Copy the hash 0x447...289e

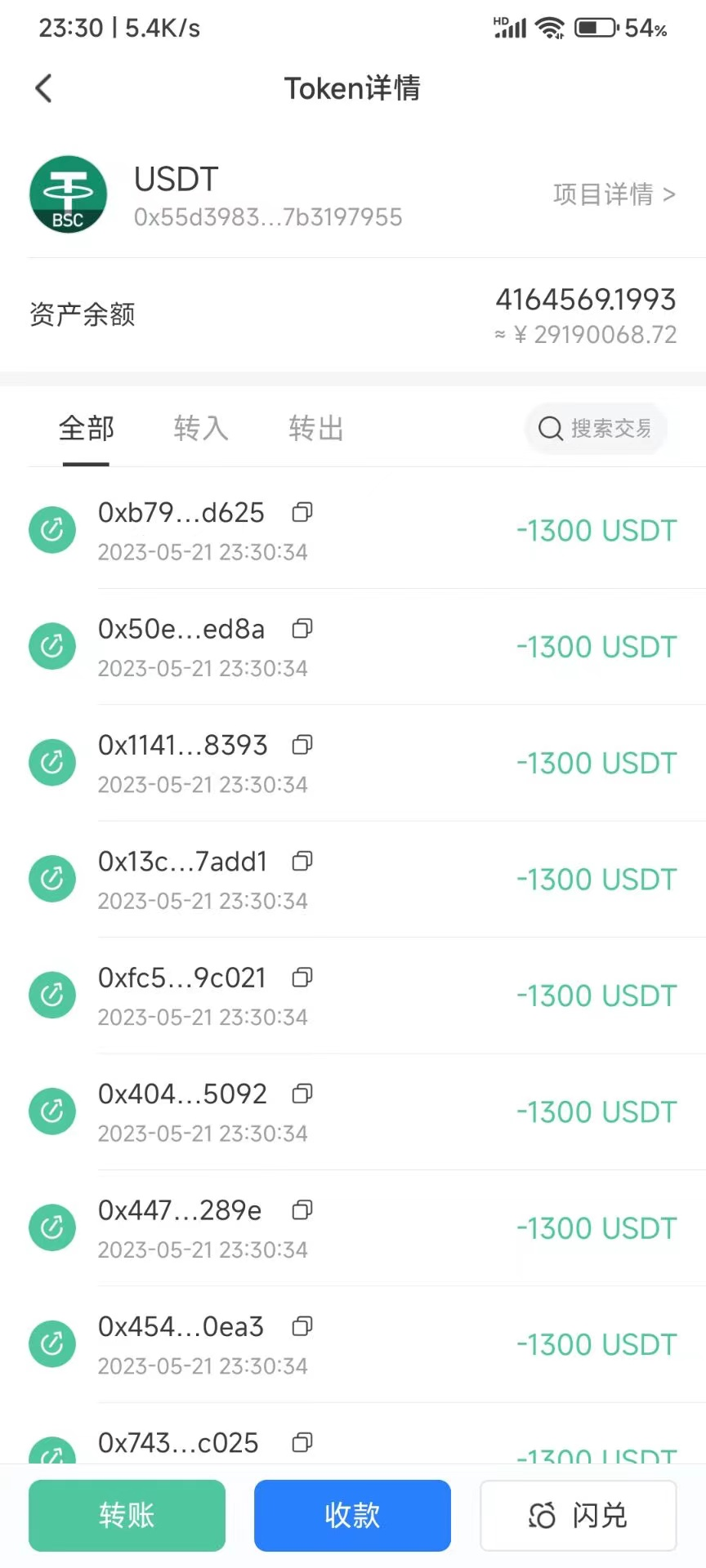pos(302,1210)
